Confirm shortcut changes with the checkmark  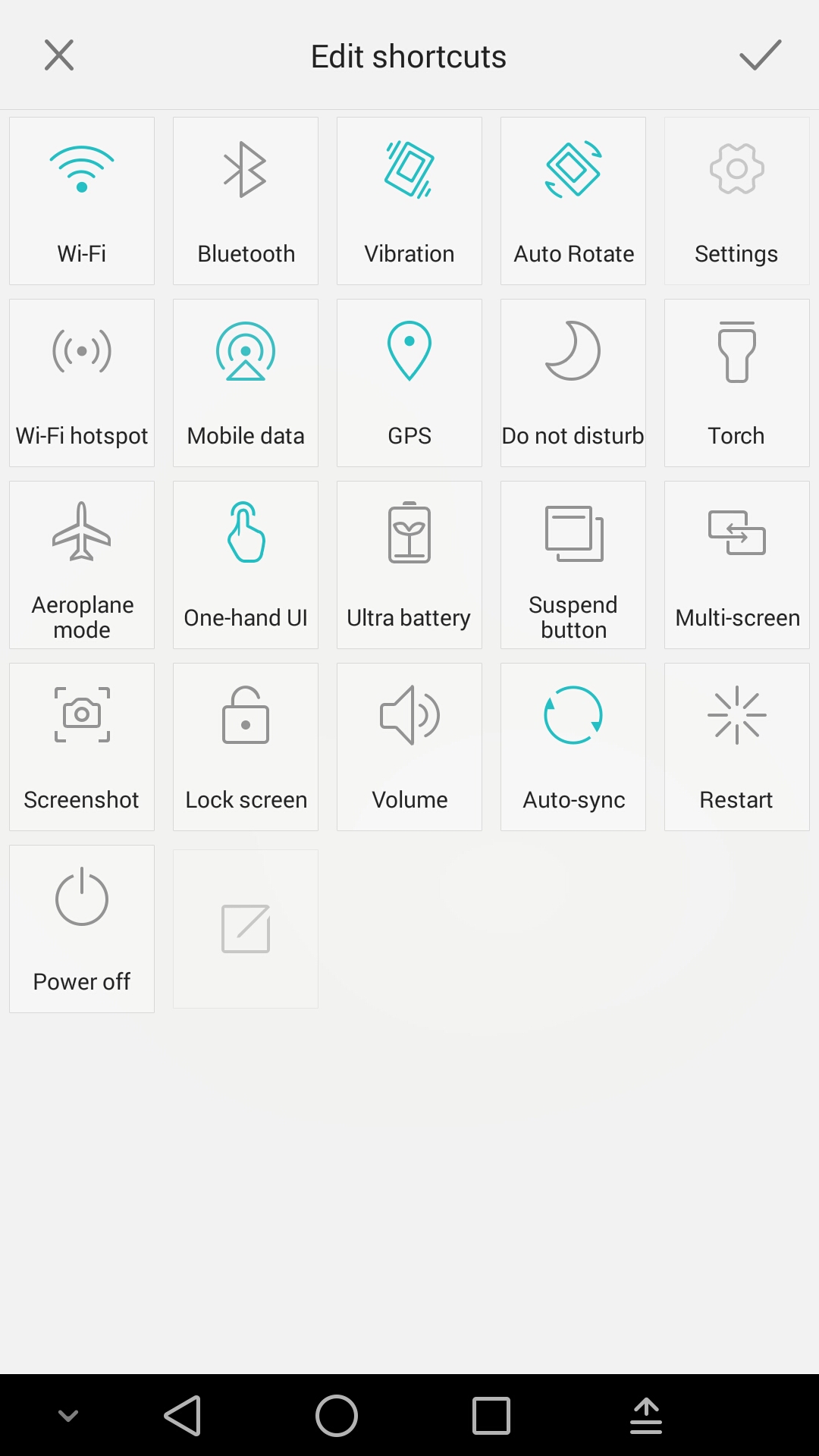[x=760, y=55]
